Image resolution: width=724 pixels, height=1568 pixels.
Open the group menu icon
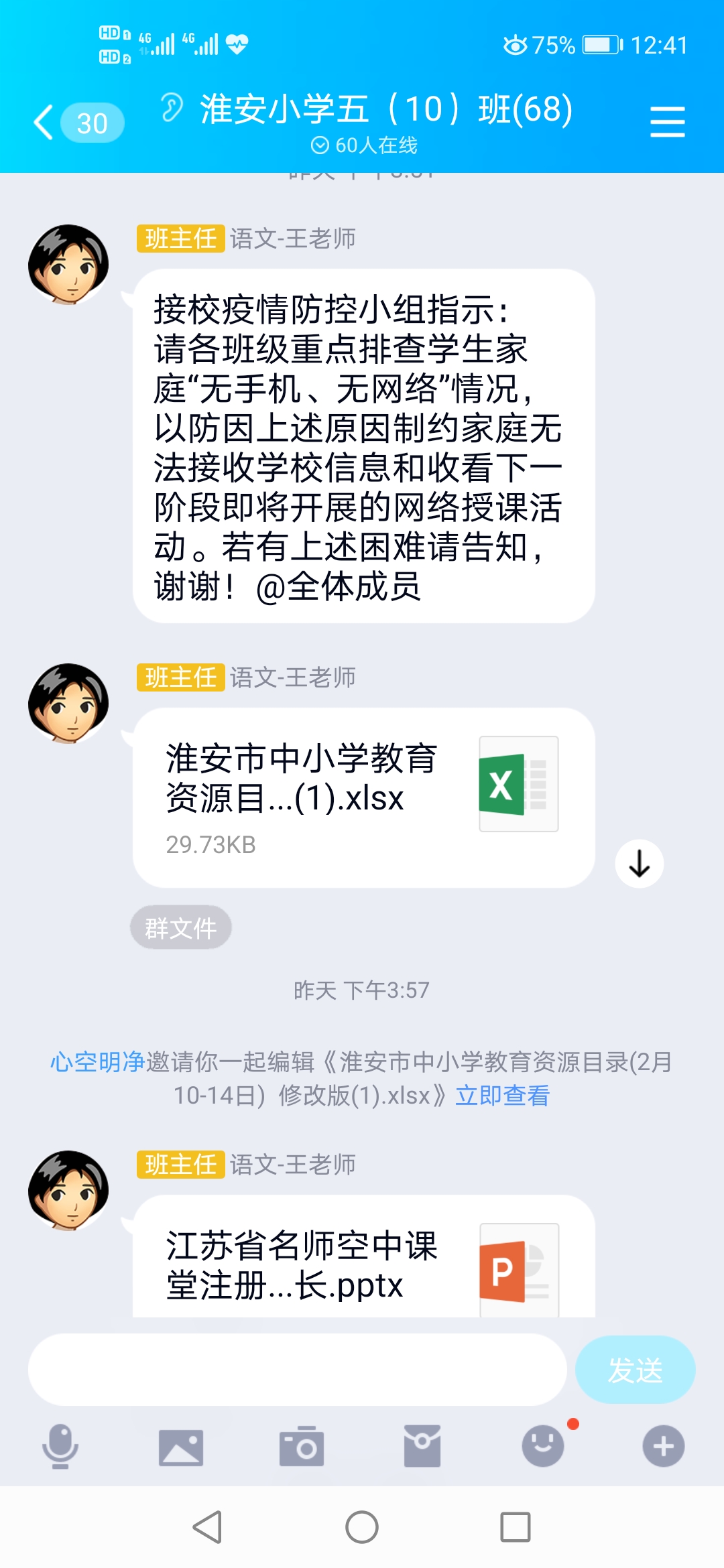tap(667, 122)
